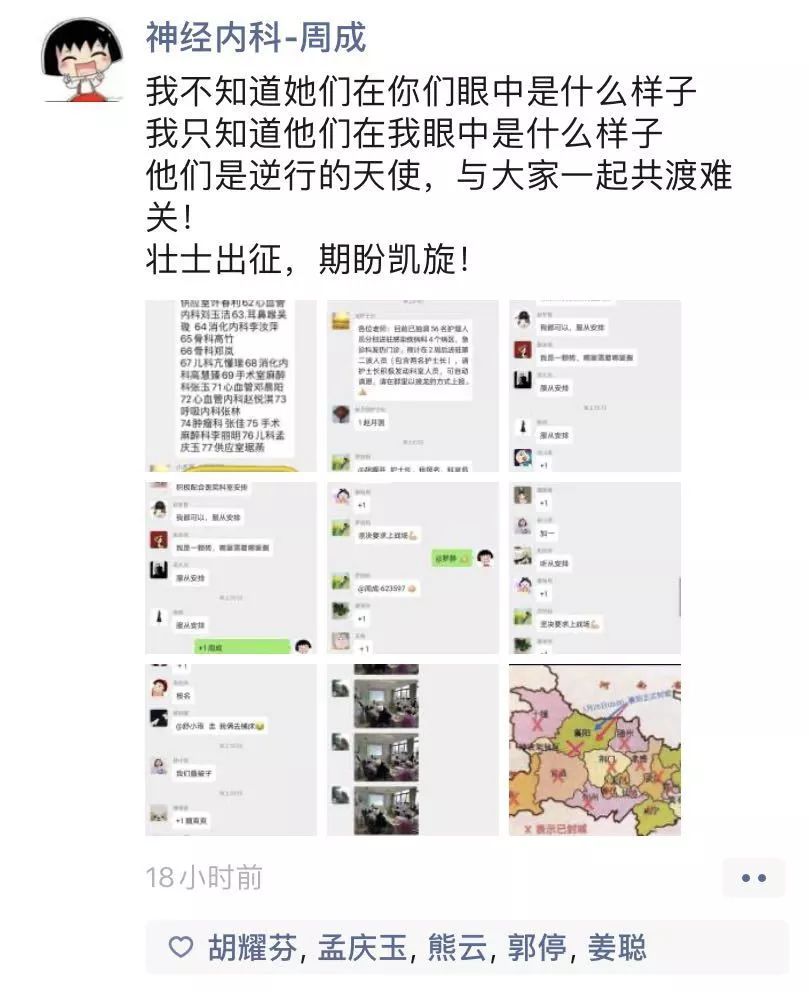Viewport: 809px width, 992px height.
Task: Open the first image with the department name list
Action: (x=231, y=386)
